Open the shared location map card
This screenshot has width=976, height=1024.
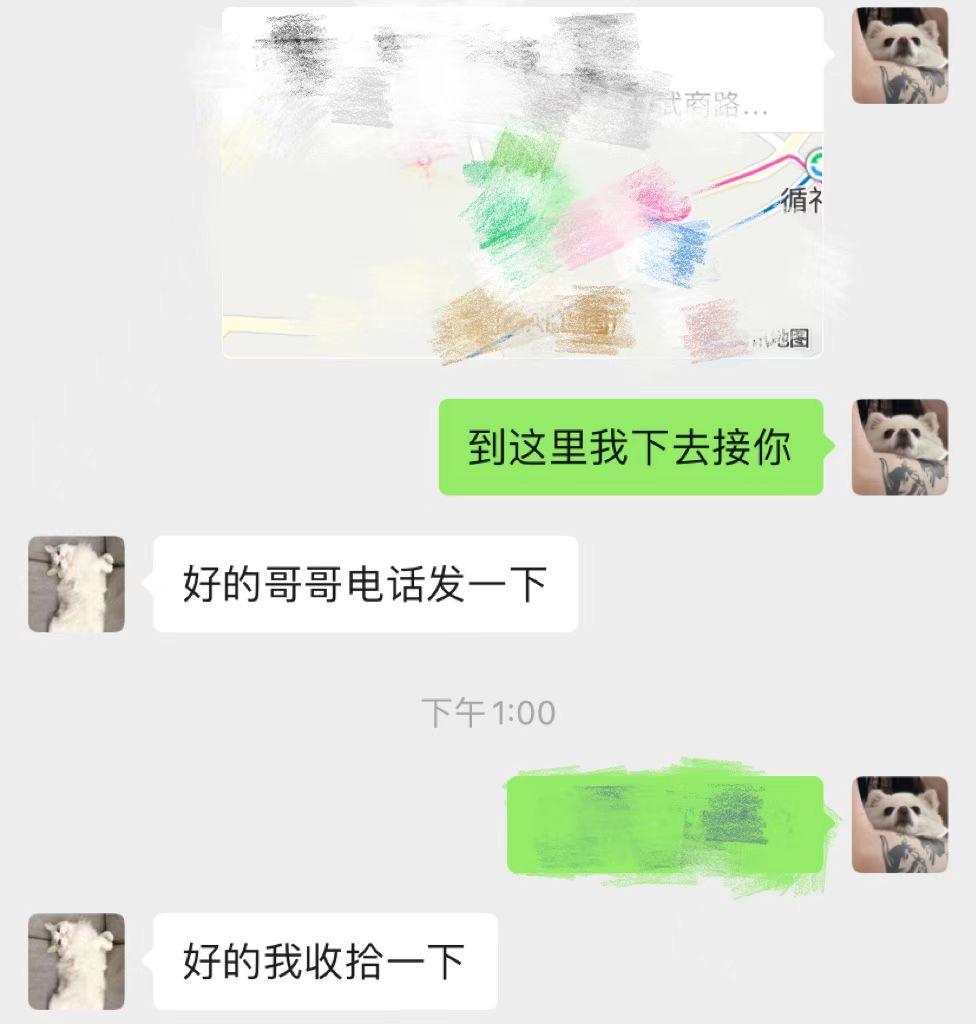522,182
